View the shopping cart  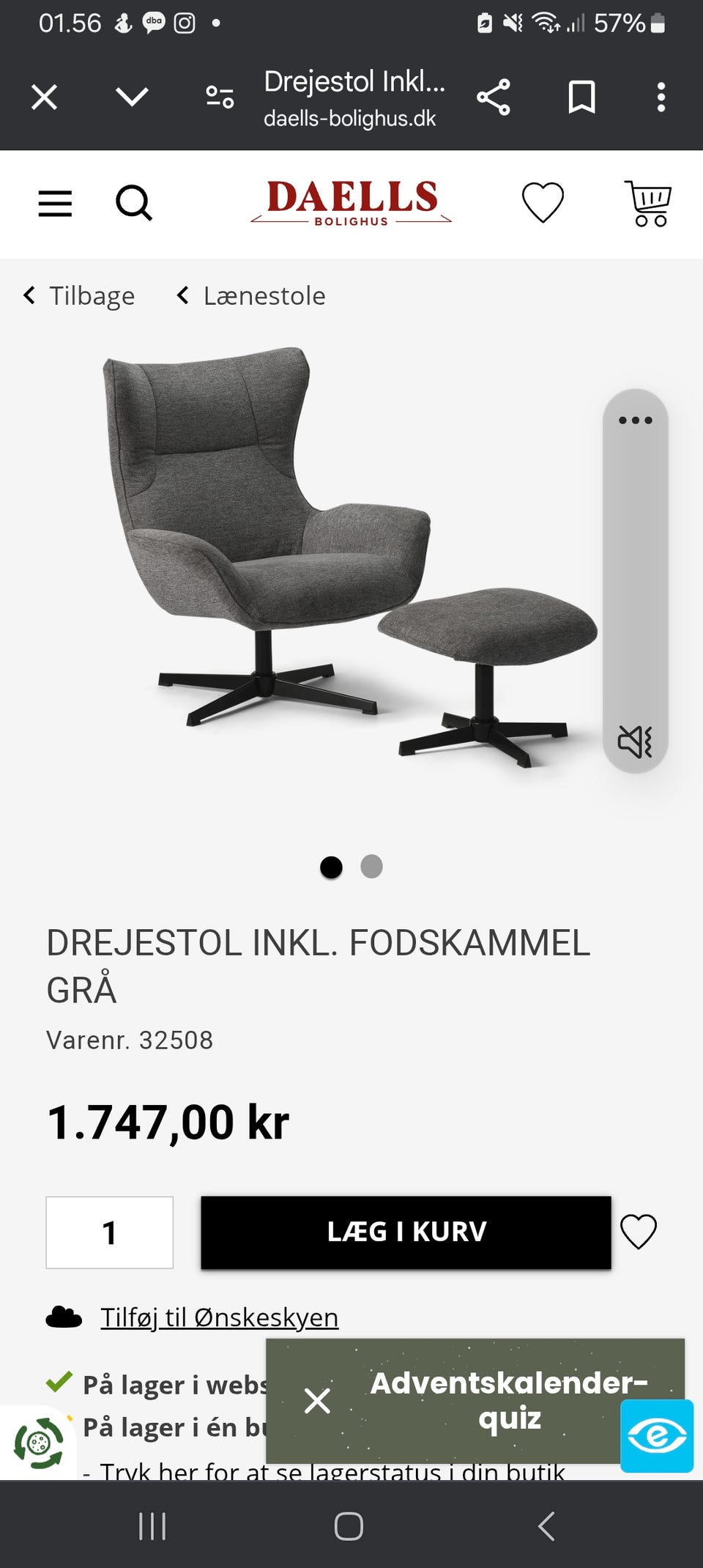coord(649,203)
